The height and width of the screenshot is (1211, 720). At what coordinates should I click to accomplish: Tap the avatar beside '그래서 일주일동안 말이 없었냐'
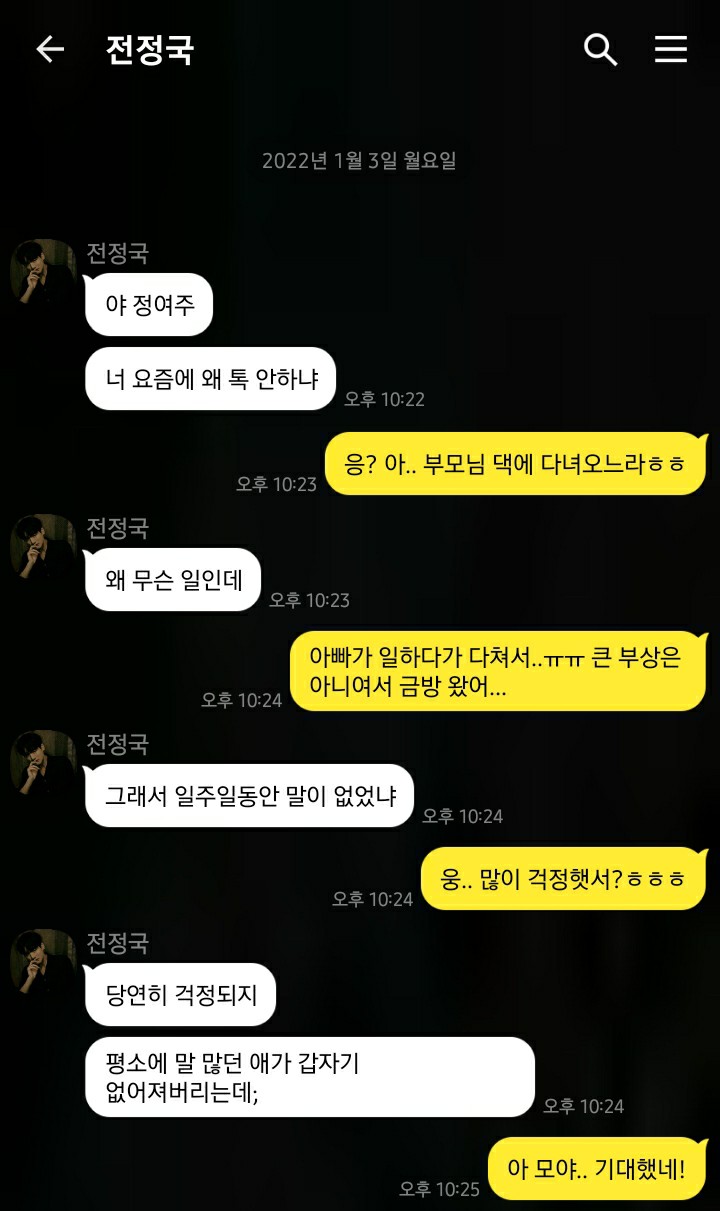43,762
